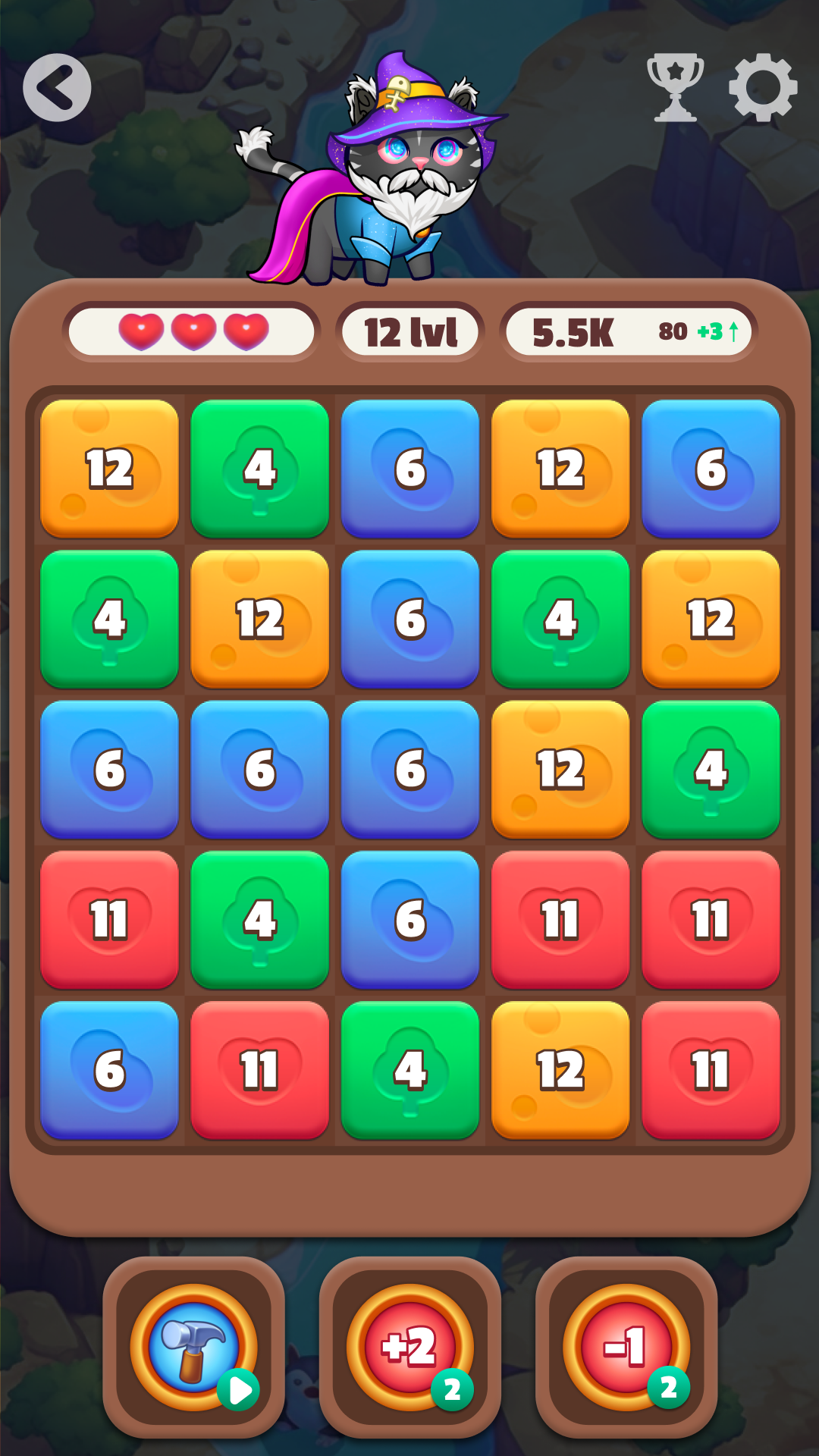The image size is (819, 1456).
Task: Open the settings gear
Action: point(763,88)
